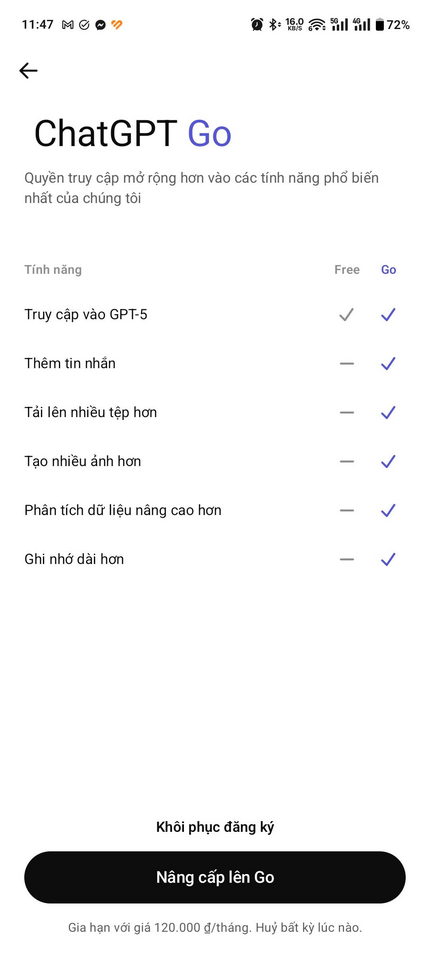Tap Khôi phục đăng ký to restore subscription
This screenshot has height=960, width=430.
click(215, 827)
